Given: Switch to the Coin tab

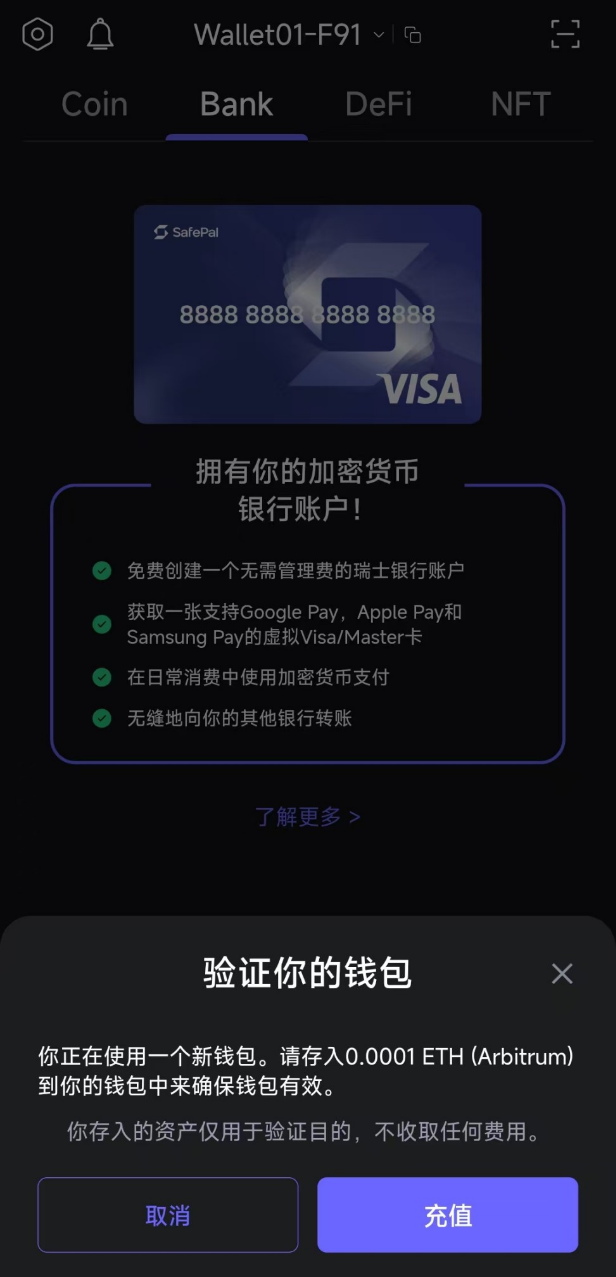Looking at the screenshot, I should pos(94,104).
